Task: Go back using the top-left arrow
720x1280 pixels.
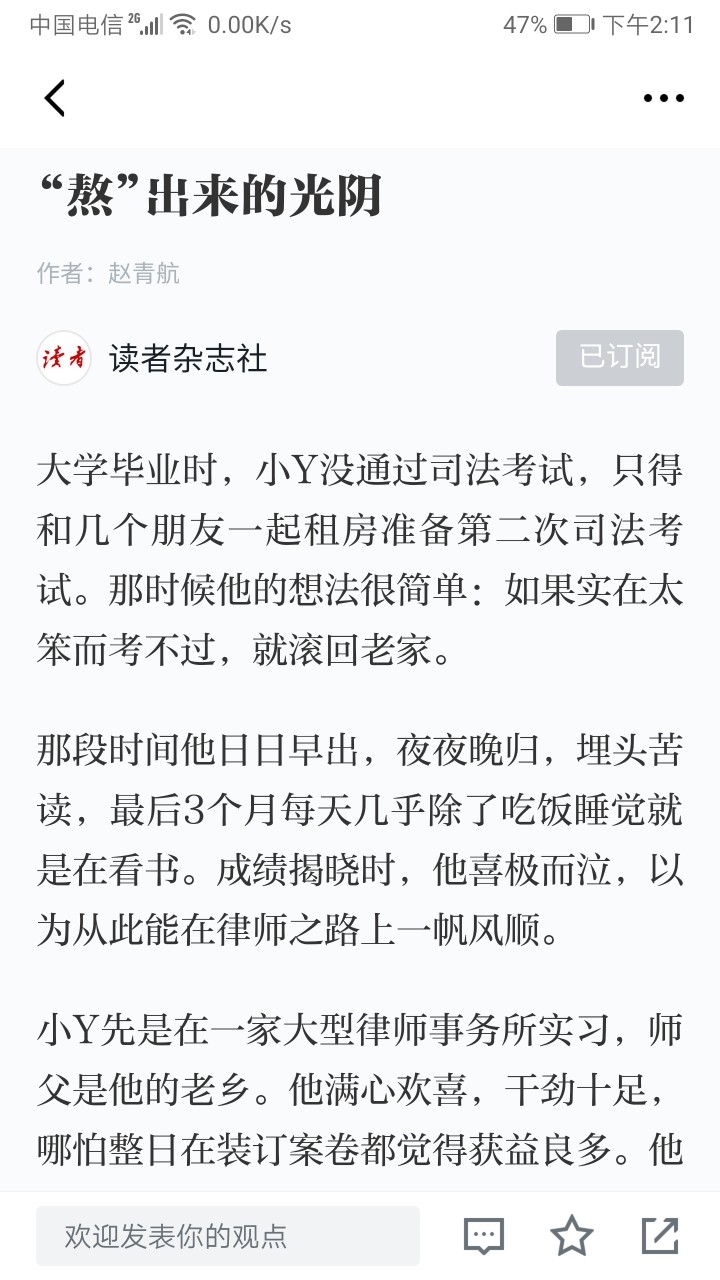Action: (55, 98)
